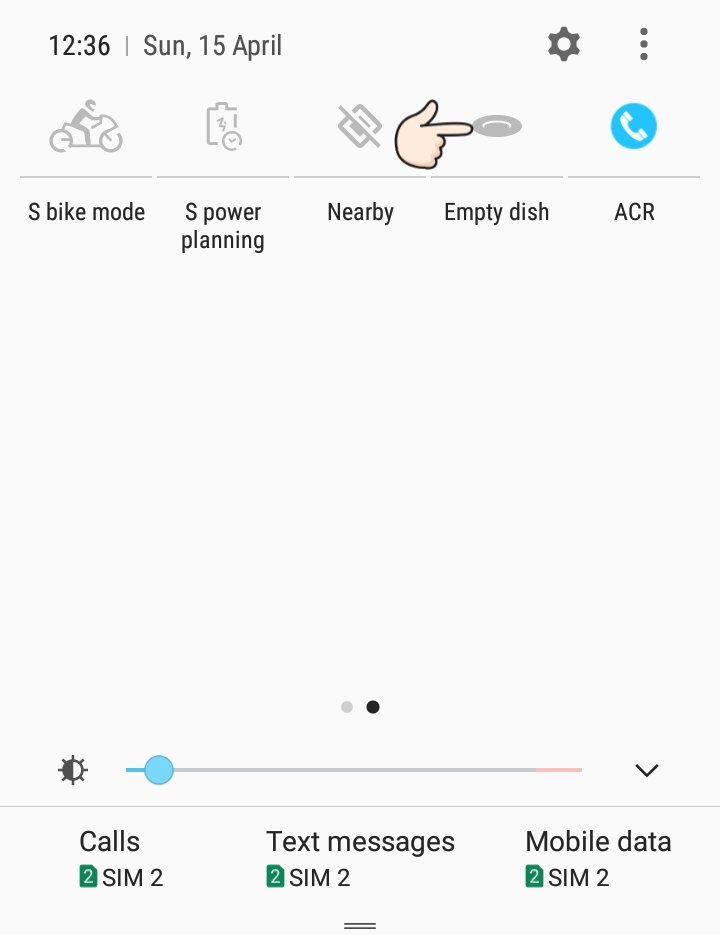The width and height of the screenshot is (720, 935).
Task: Turn off the ACR call recorder tile
Action: (x=634, y=127)
